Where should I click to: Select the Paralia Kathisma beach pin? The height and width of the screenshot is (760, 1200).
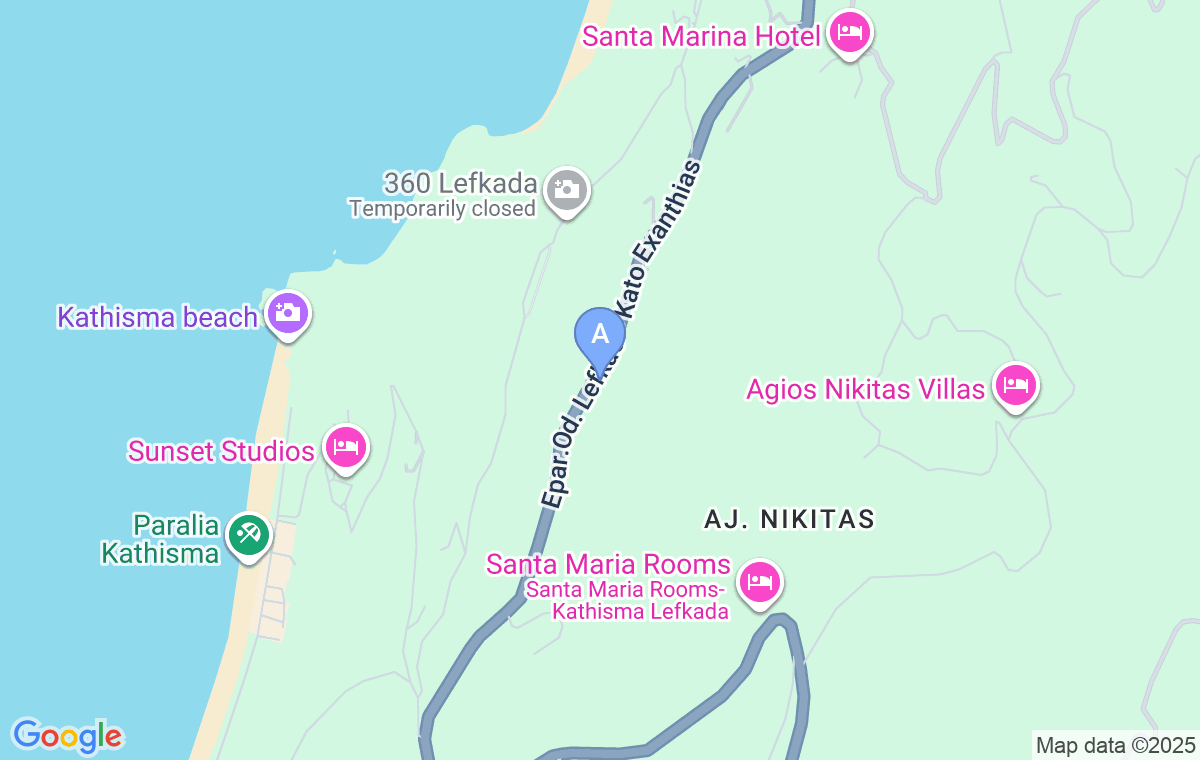[x=247, y=534]
